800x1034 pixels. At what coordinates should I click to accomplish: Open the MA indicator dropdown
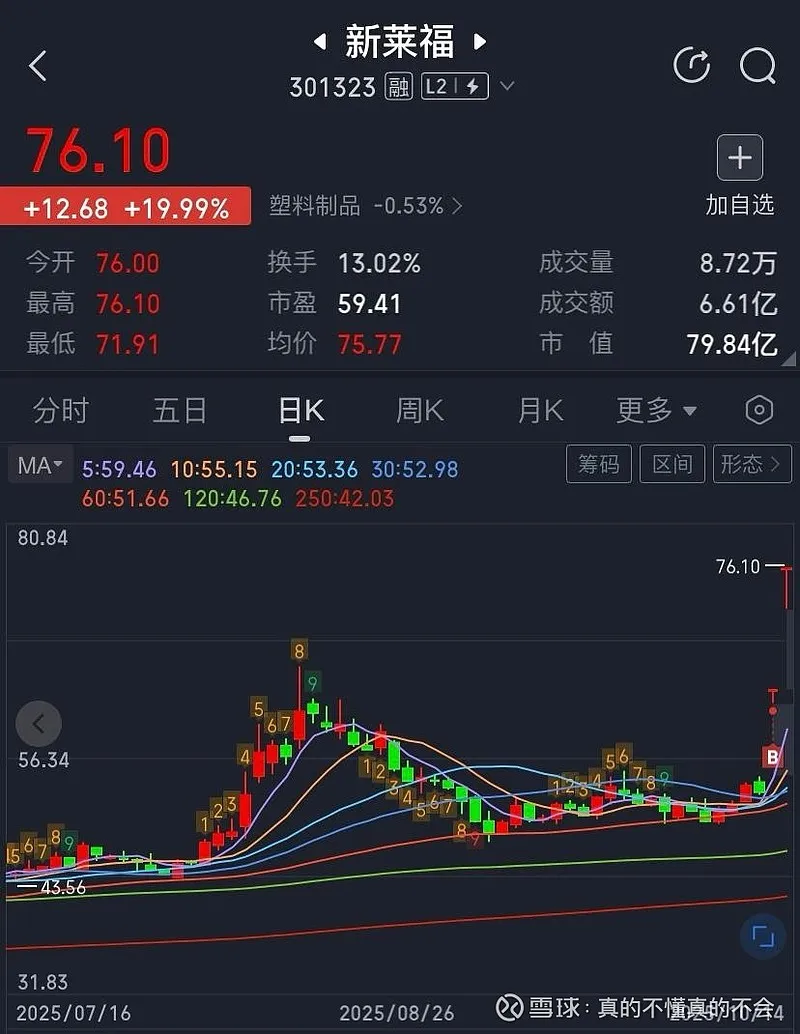[x=40, y=465]
